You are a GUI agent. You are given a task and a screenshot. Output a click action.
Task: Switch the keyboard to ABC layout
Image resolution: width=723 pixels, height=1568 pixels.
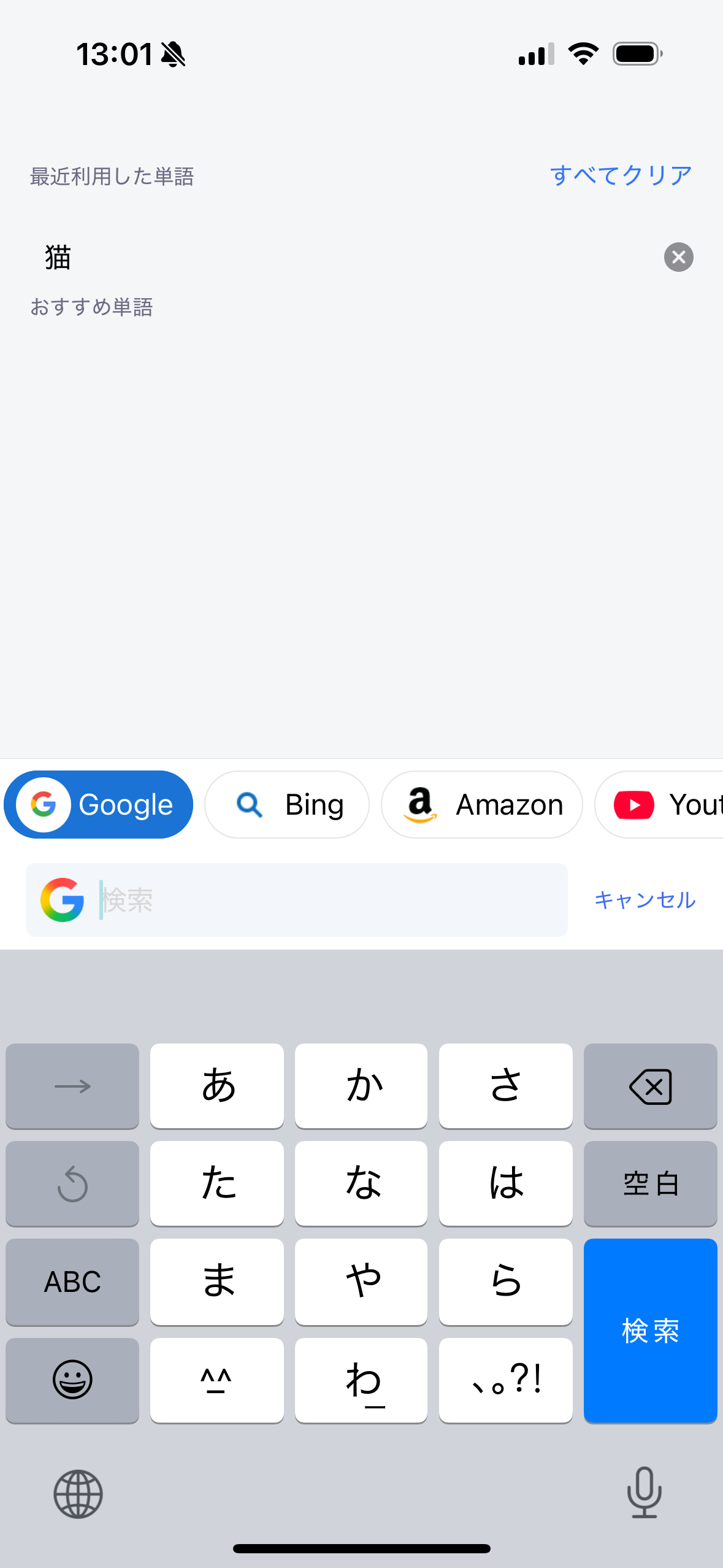pyautogui.click(x=72, y=1282)
